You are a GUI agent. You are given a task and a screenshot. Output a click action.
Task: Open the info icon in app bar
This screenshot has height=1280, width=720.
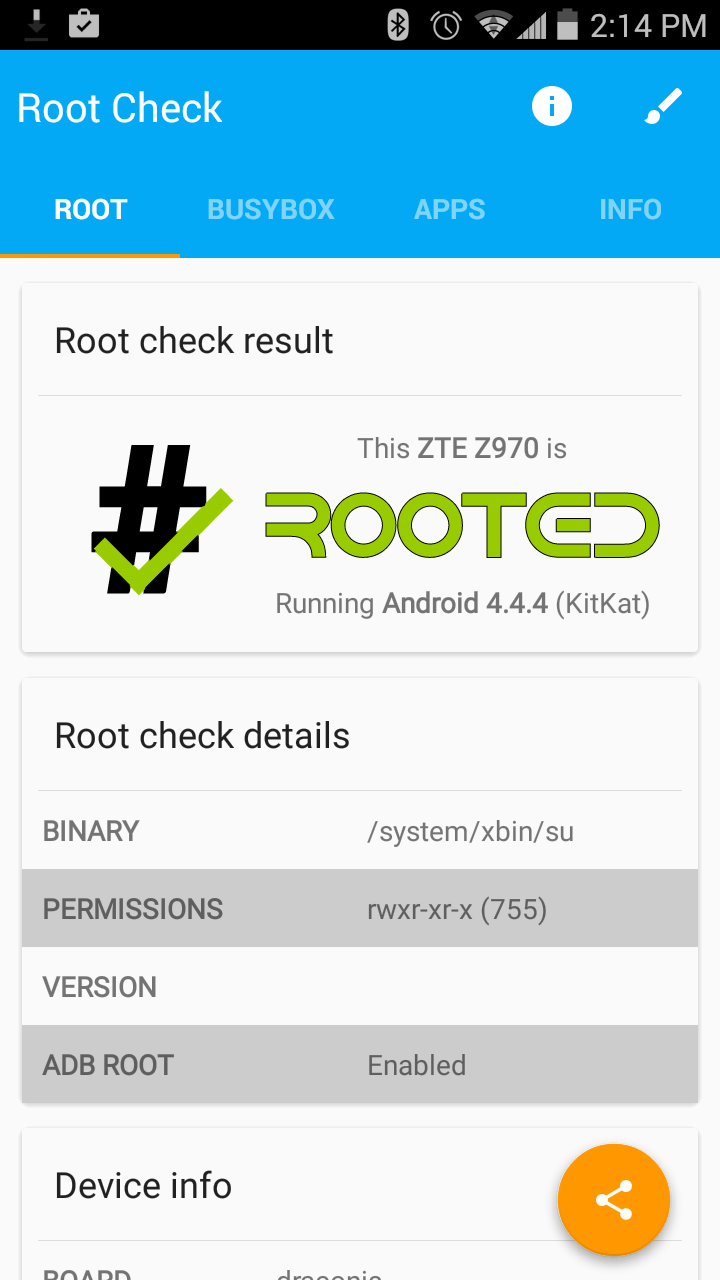tap(551, 106)
